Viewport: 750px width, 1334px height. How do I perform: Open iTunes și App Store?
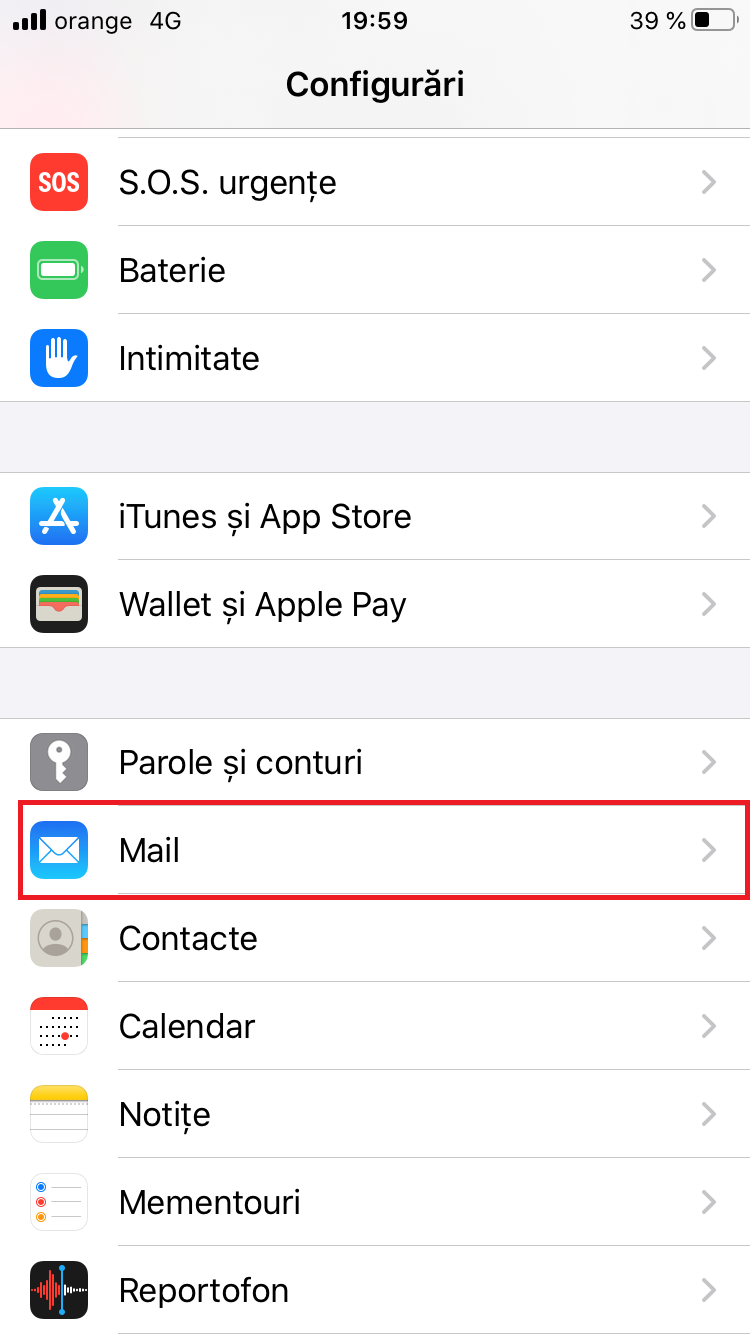375,516
